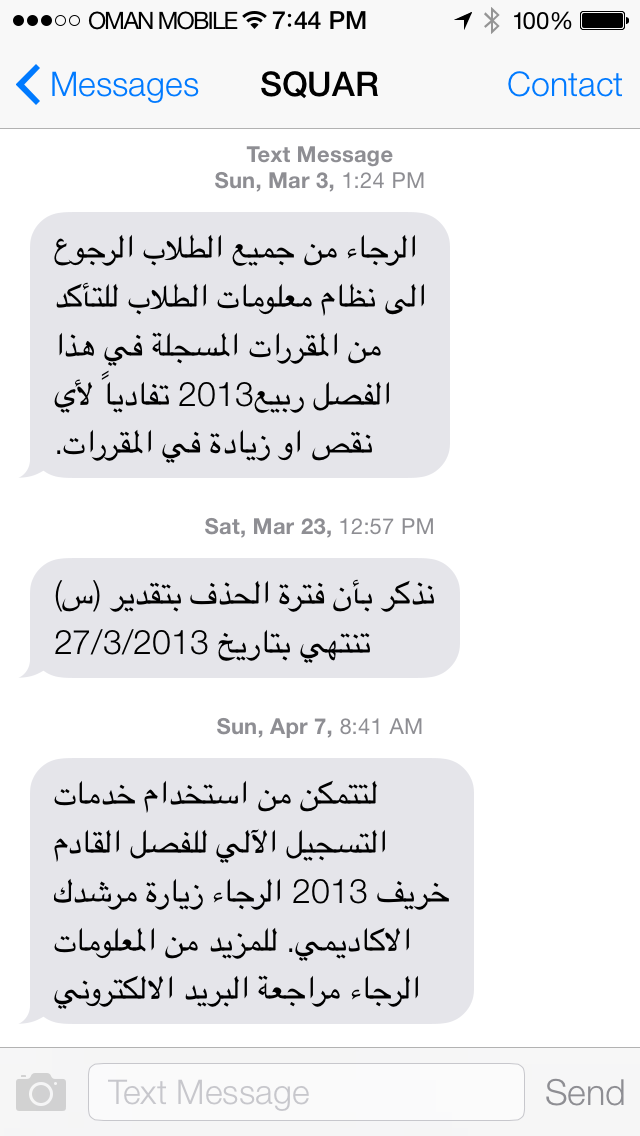Go back to Messages list
Image resolution: width=640 pixels, height=1136 pixels.
107,85
